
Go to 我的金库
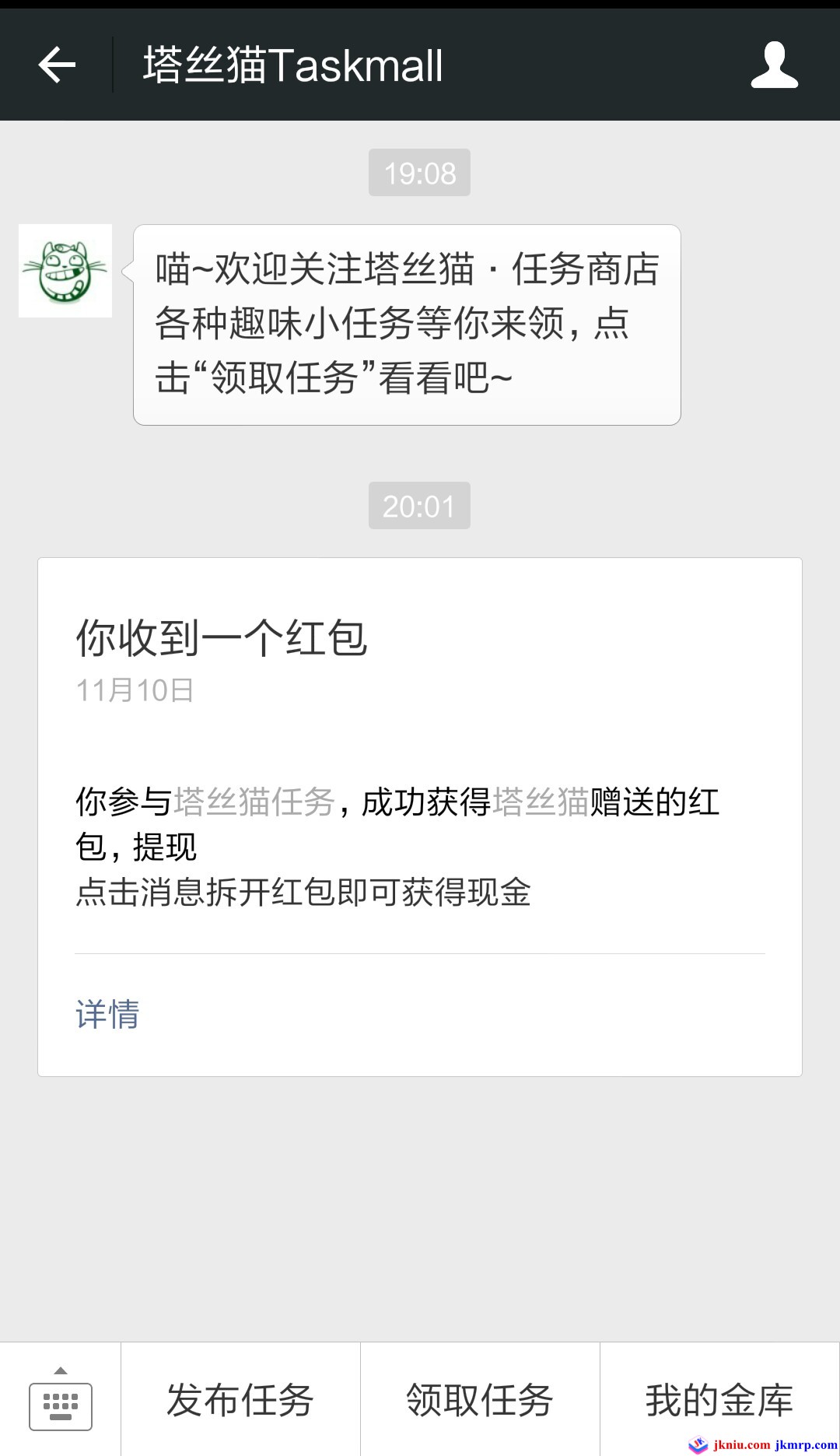[719, 1400]
